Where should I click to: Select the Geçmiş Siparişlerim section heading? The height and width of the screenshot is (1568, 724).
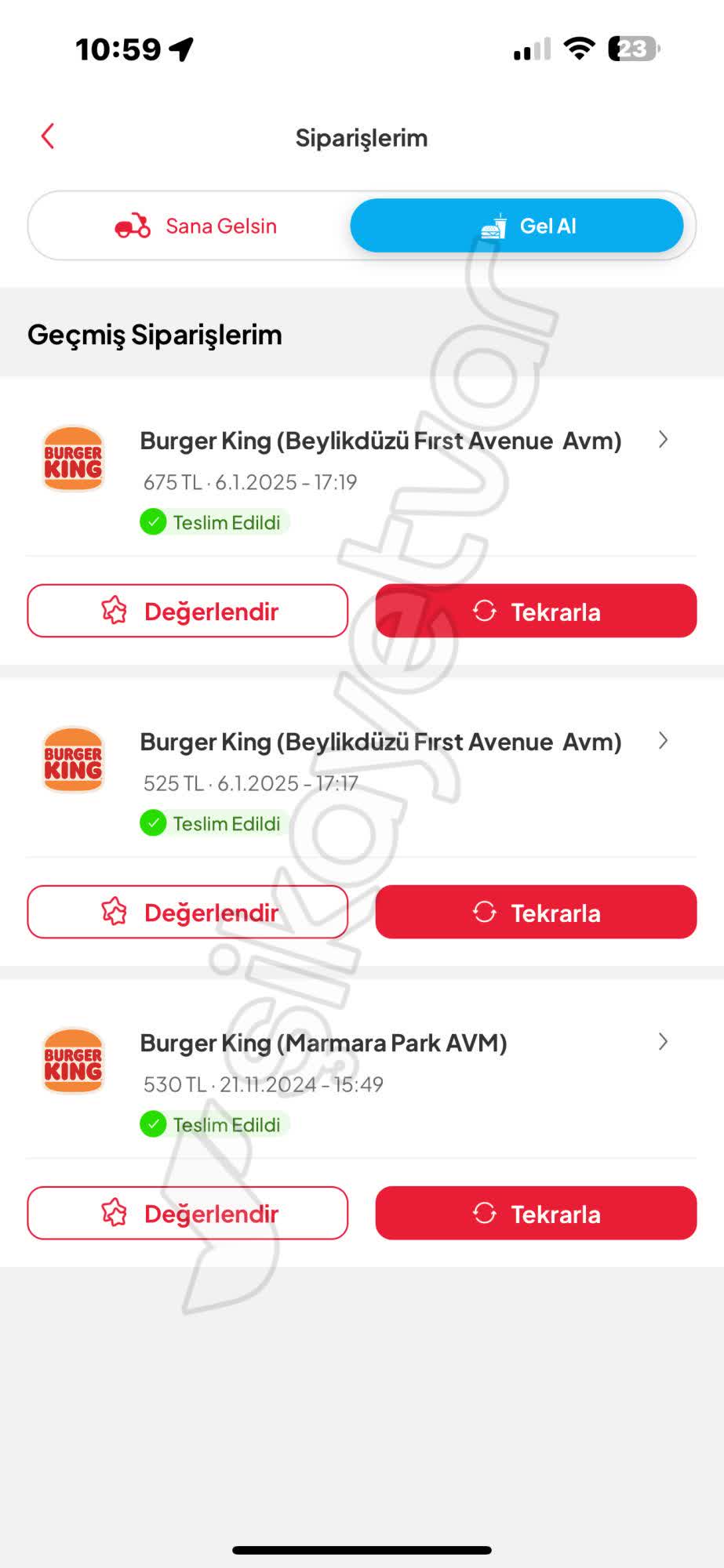coord(155,335)
